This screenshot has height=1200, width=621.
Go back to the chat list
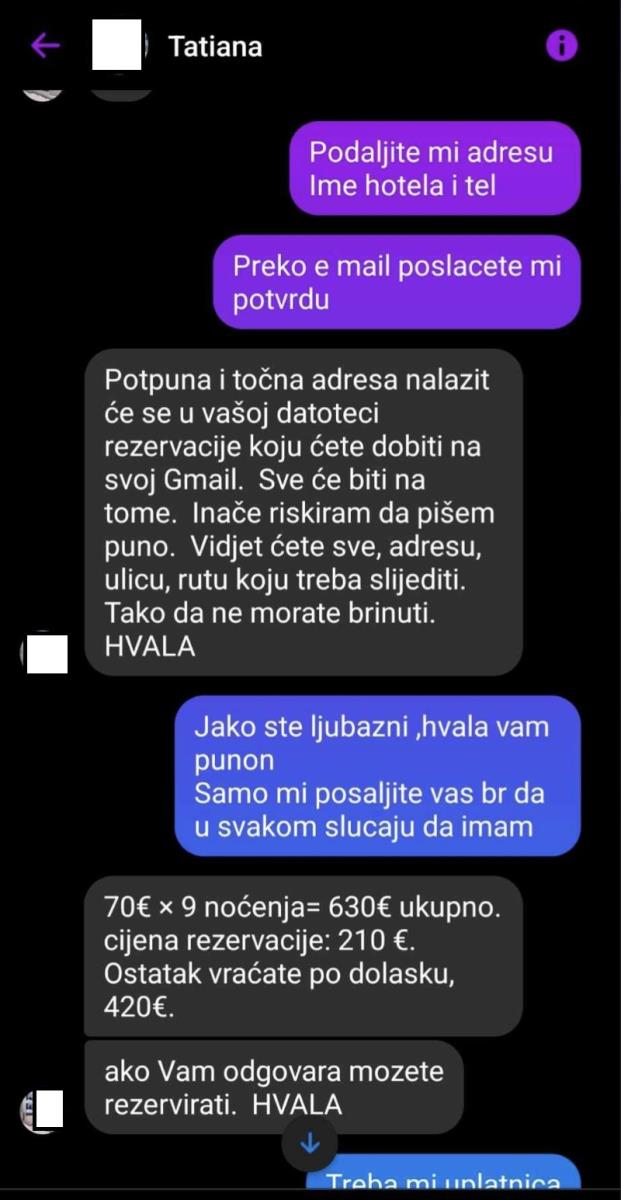pyautogui.click(x=45, y=45)
